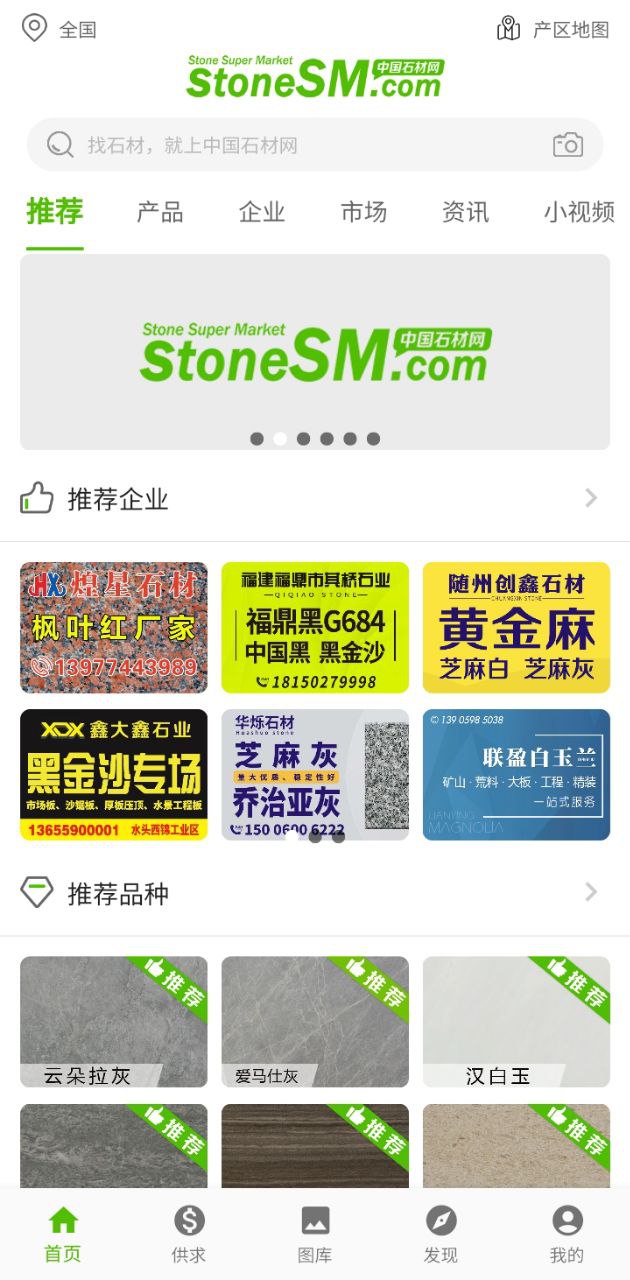
Task: Open the 随州创鑫石材 黄金麻 card
Action: tap(516, 627)
